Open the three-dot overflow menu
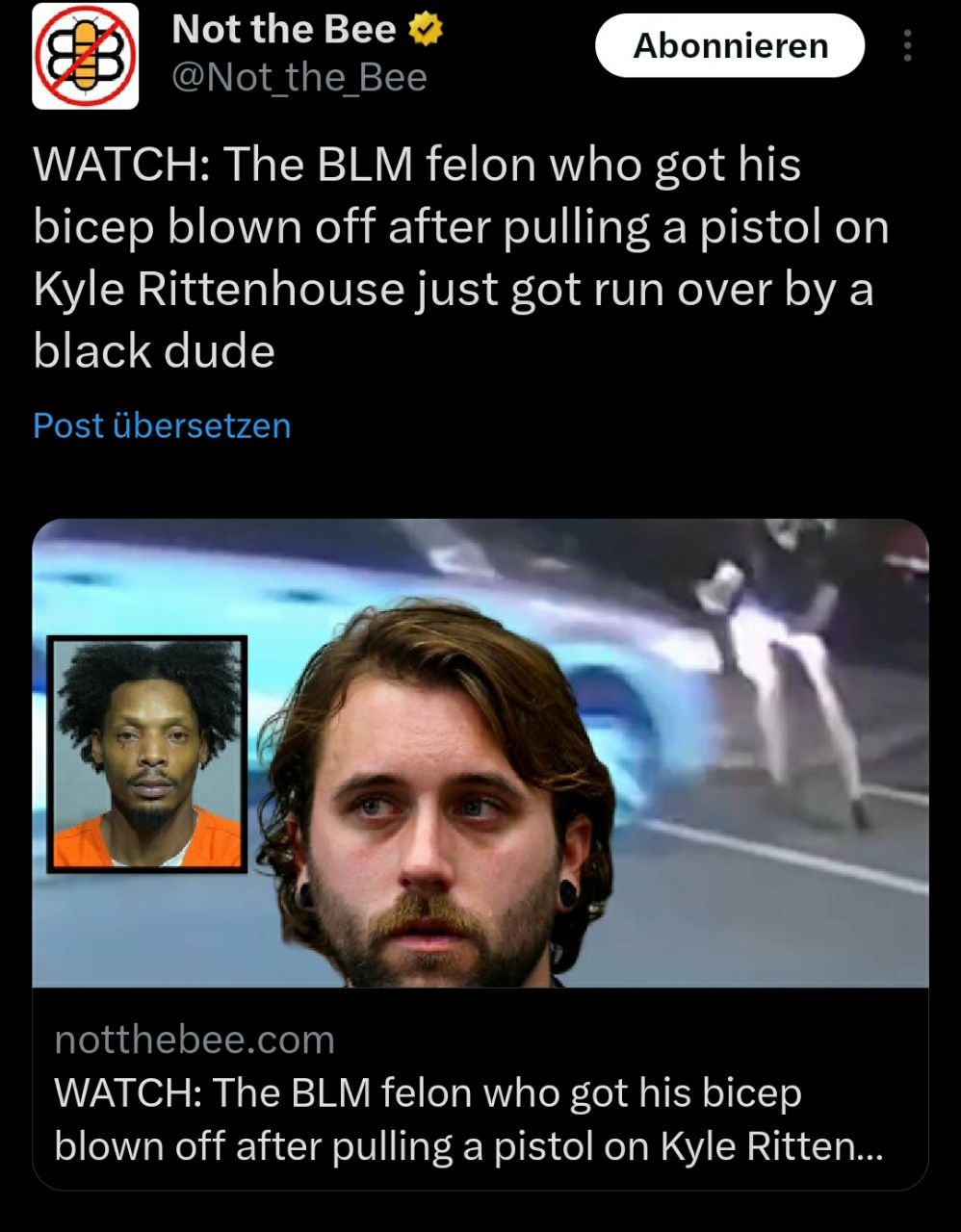This screenshot has width=961, height=1232. tap(907, 45)
